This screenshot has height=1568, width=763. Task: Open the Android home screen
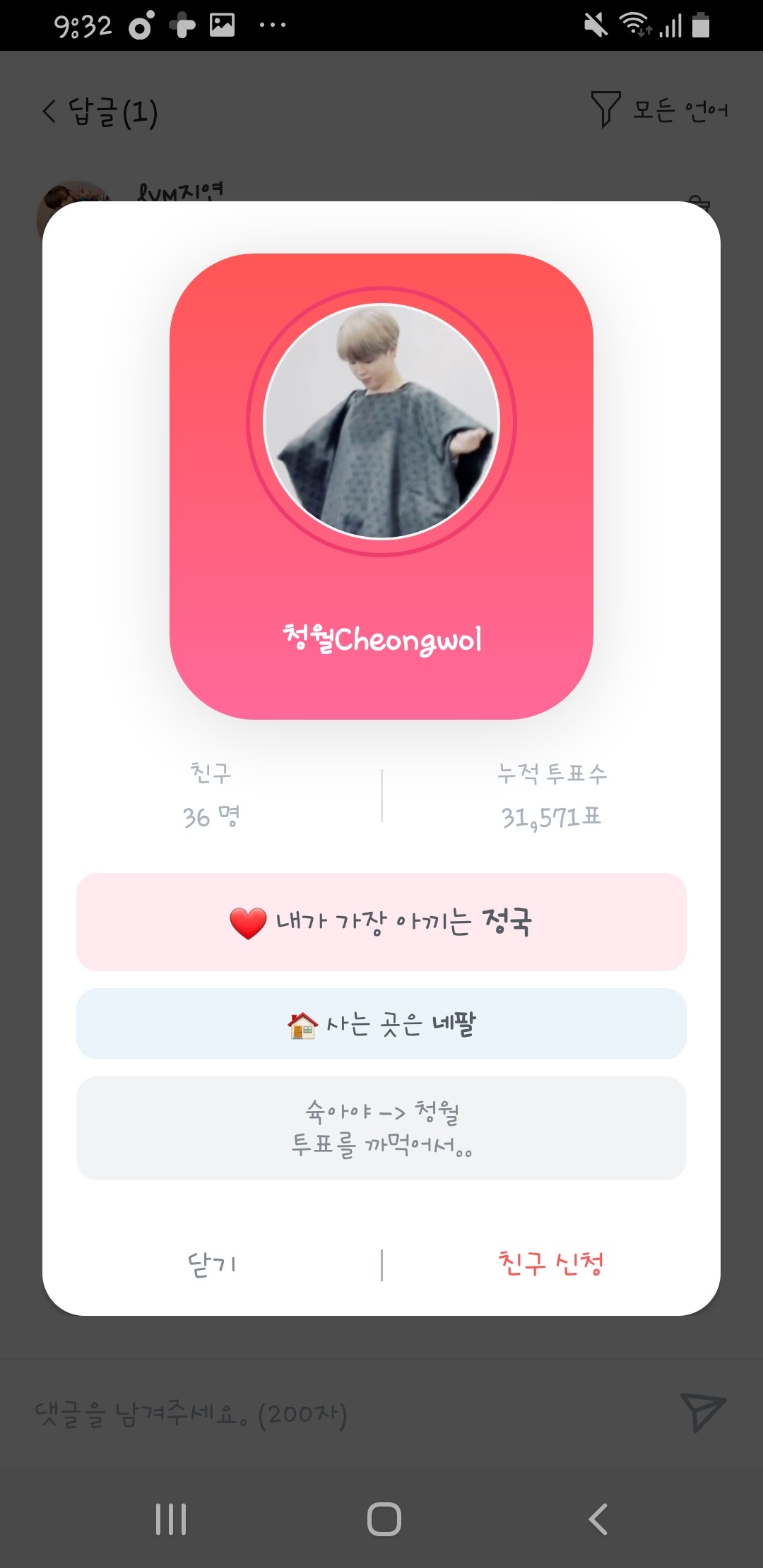click(x=384, y=1519)
